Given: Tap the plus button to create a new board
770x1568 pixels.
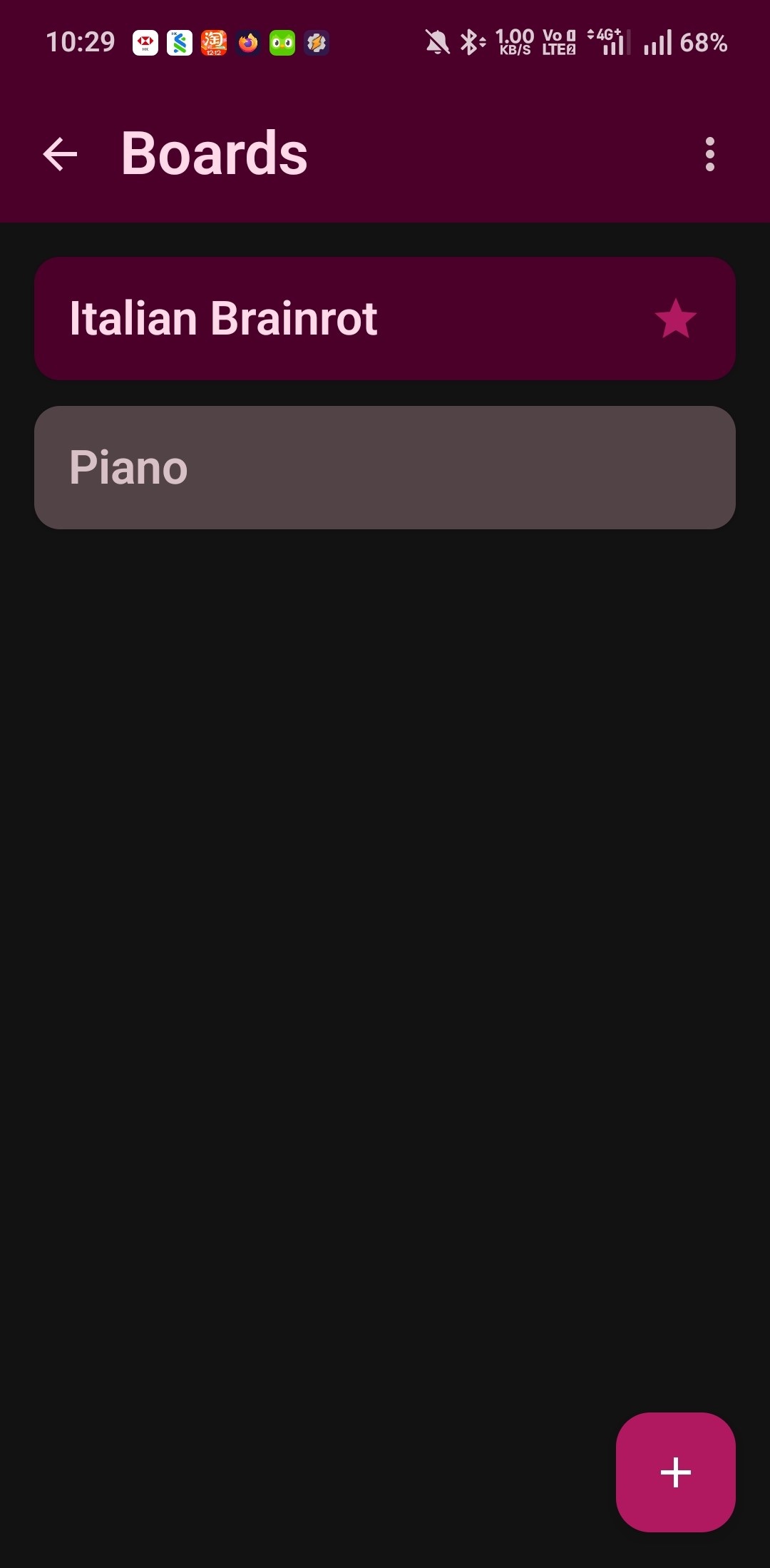Looking at the screenshot, I should [675, 1472].
